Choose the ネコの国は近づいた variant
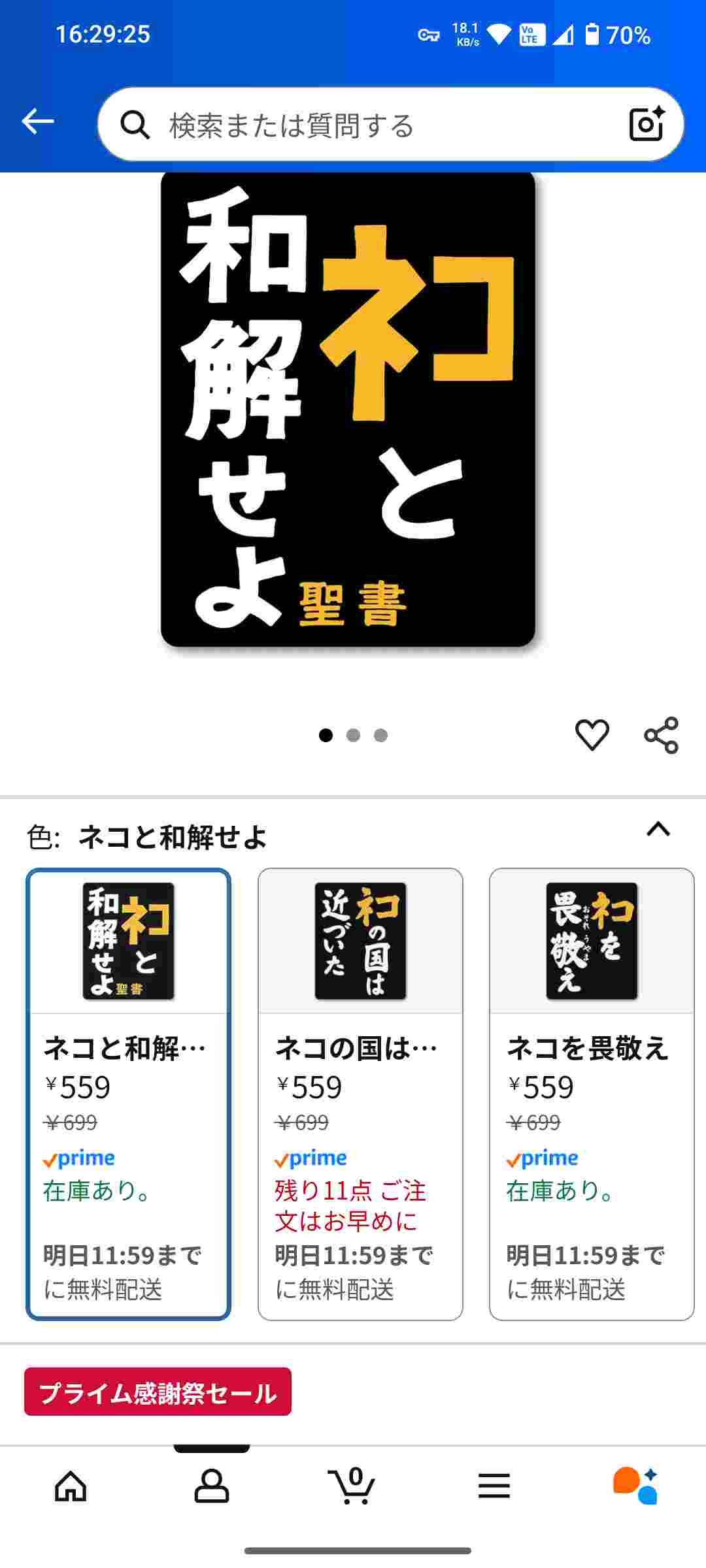This screenshot has height=1568, width=706. pyautogui.click(x=360, y=1093)
